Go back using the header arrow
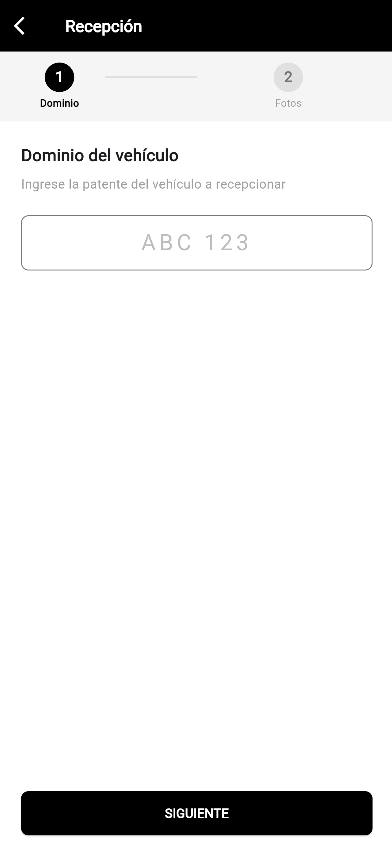The width and height of the screenshot is (392, 853). click(20, 26)
